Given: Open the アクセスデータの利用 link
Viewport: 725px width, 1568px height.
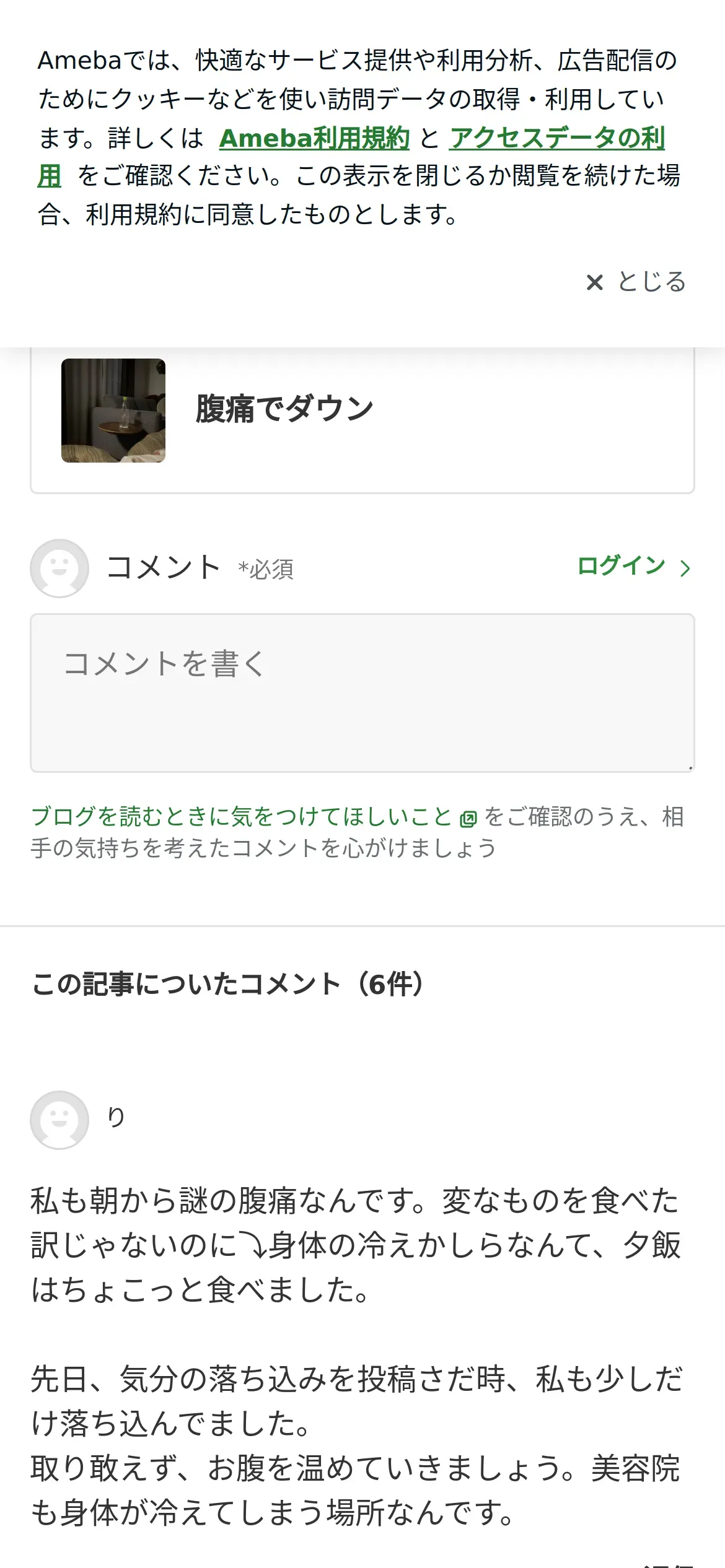Looking at the screenshot, I should (x=556, y=138).
